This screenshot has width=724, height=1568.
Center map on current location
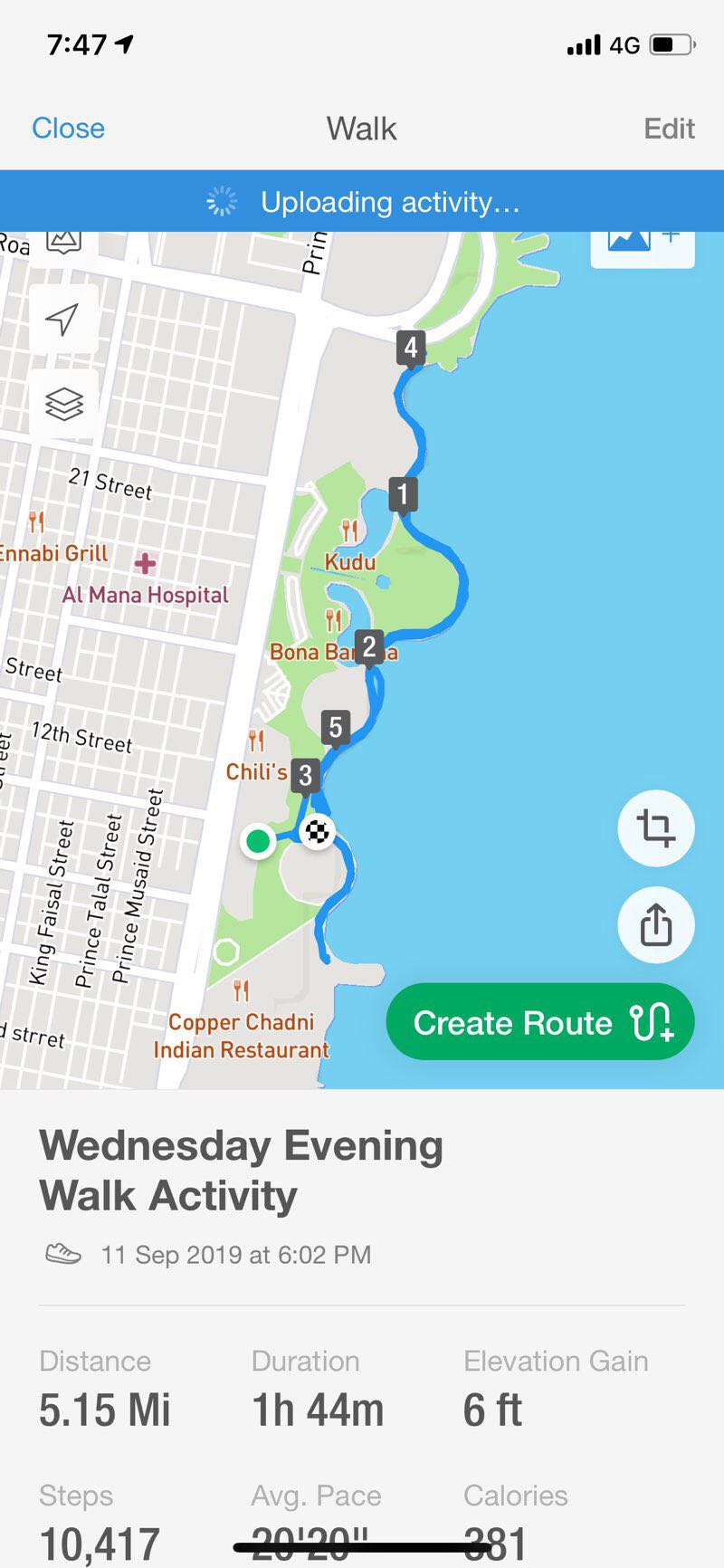click(63, 319)
